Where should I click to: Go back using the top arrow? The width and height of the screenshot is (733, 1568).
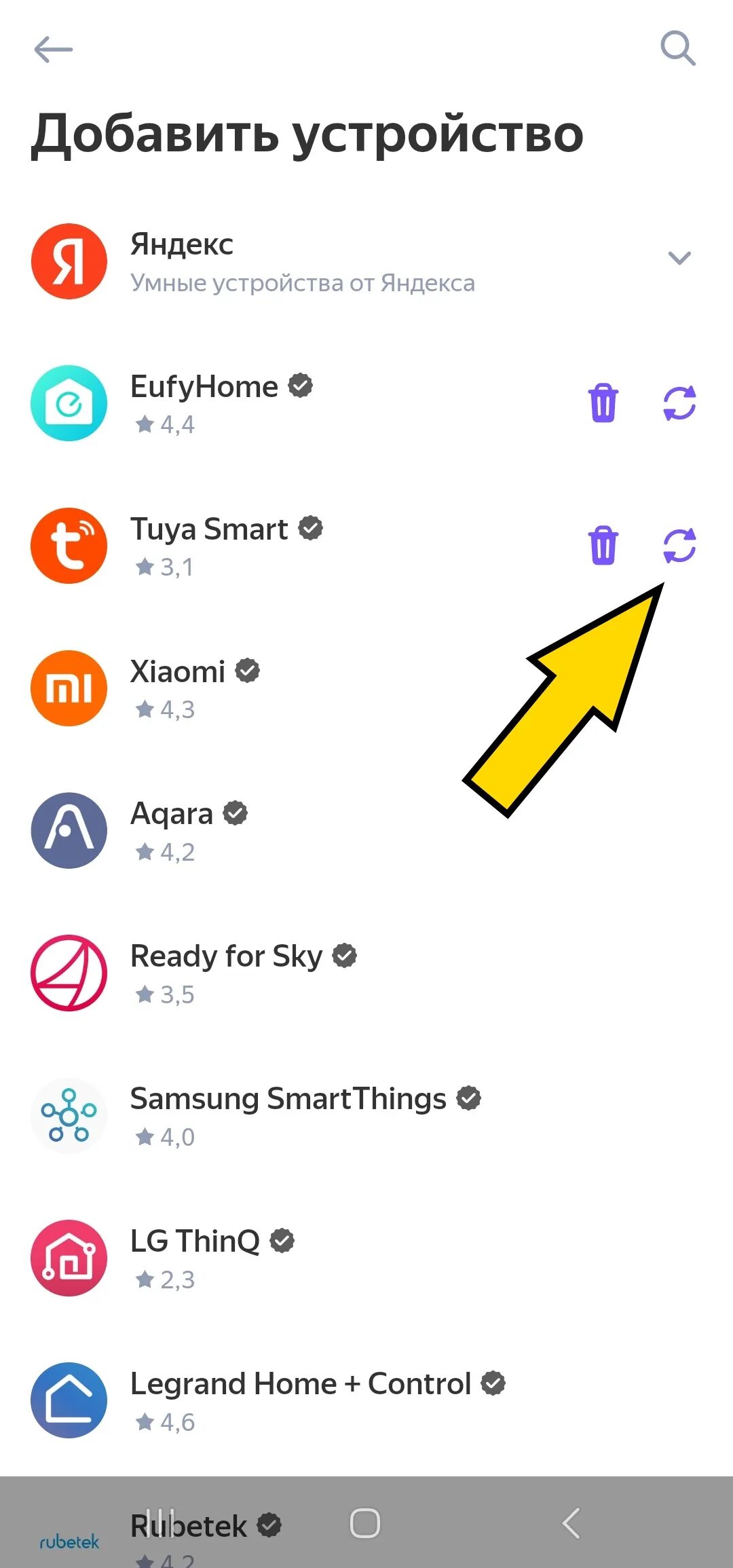pos(53,50)
